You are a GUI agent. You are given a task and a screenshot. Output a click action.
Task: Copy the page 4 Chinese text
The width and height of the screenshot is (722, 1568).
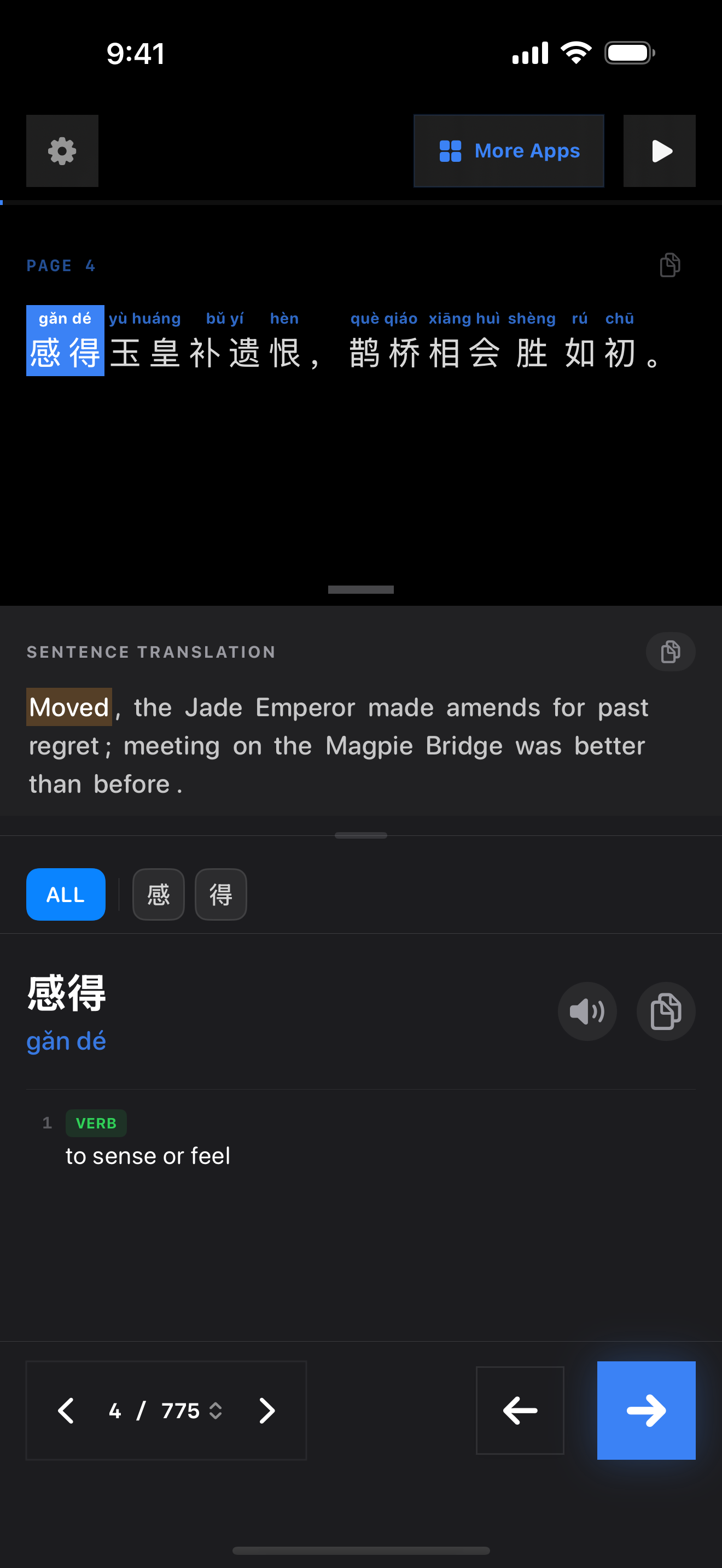pyautogui.click(x=669, y=265)
